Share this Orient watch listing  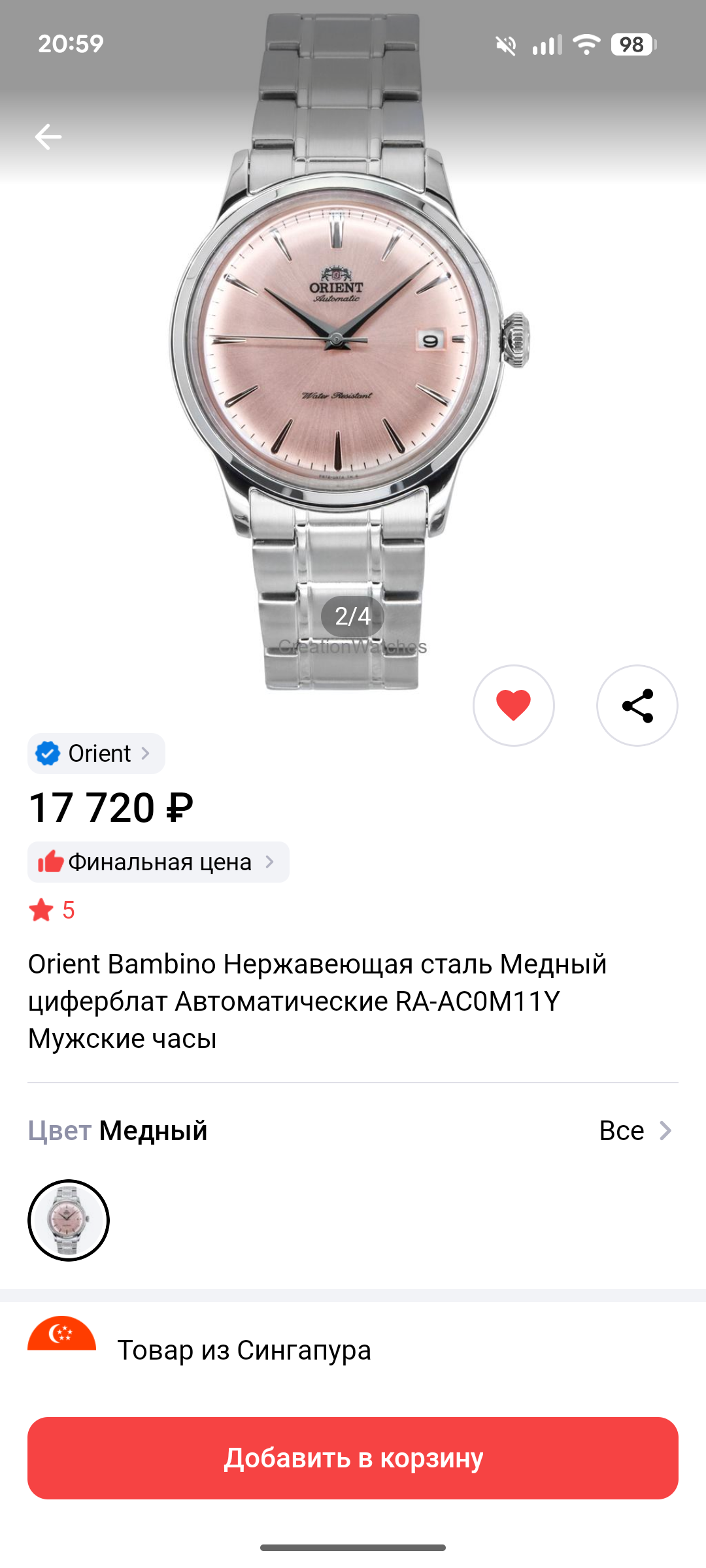pyautogui.click(x=637, y=706)
